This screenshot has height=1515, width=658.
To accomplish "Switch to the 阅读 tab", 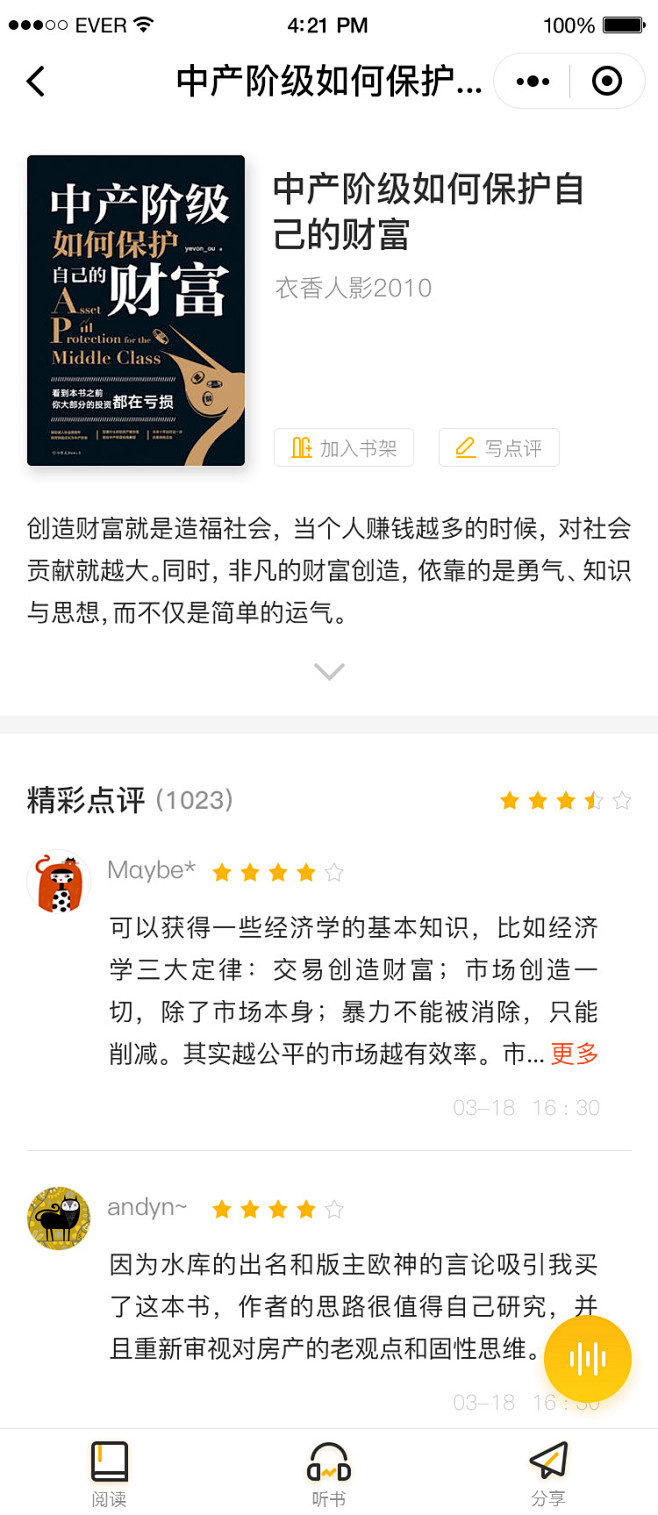I will click(x=109, y=1473).
